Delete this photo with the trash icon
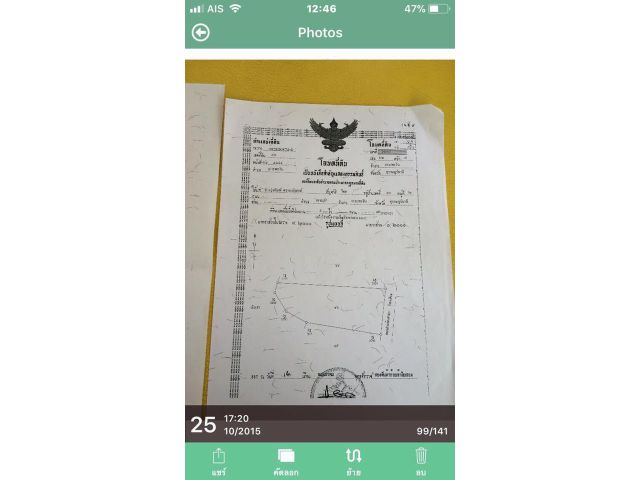This screenshot has height=480, width=640. tap(421, 460)
